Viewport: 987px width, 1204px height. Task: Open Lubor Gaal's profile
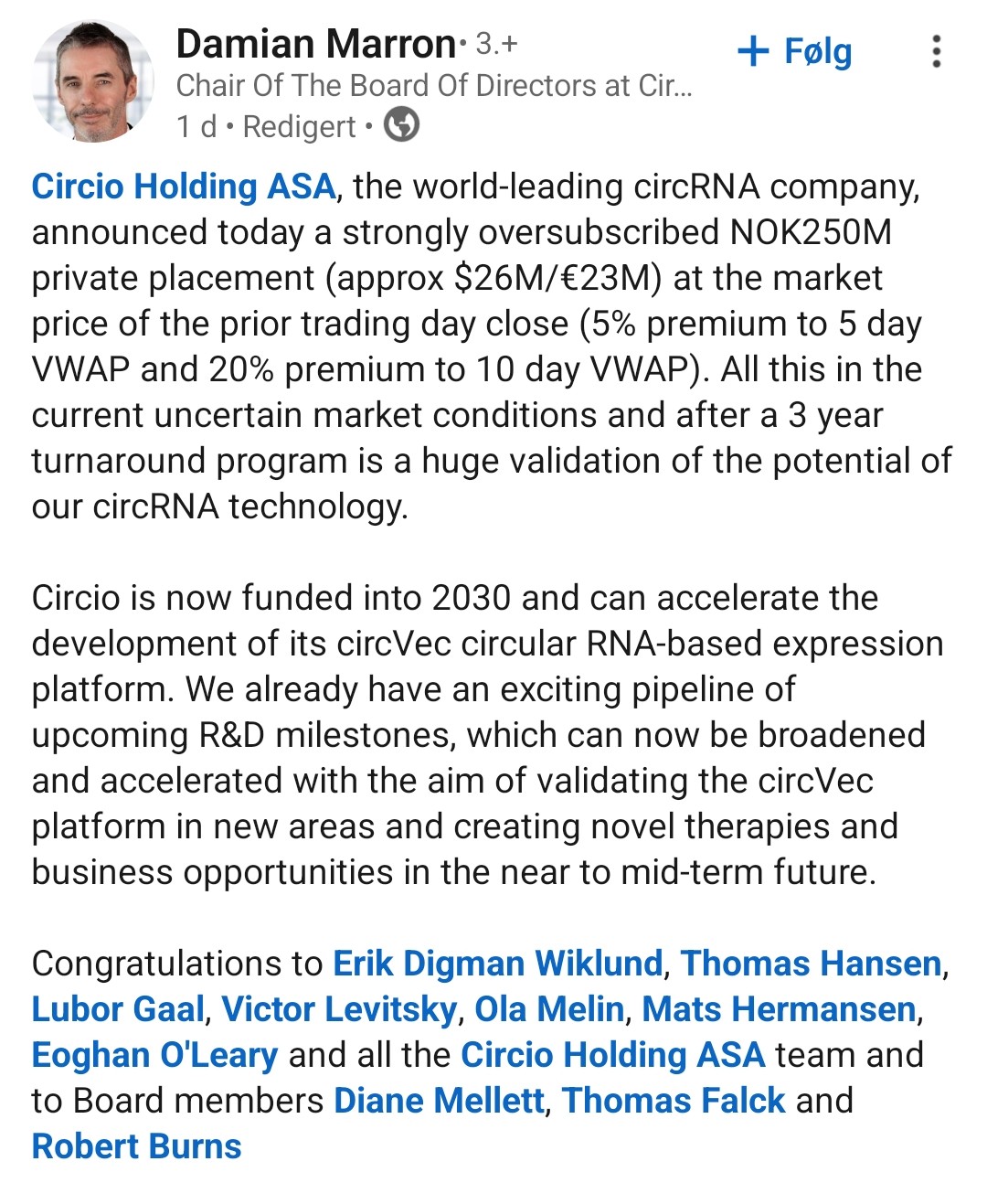118,1009
